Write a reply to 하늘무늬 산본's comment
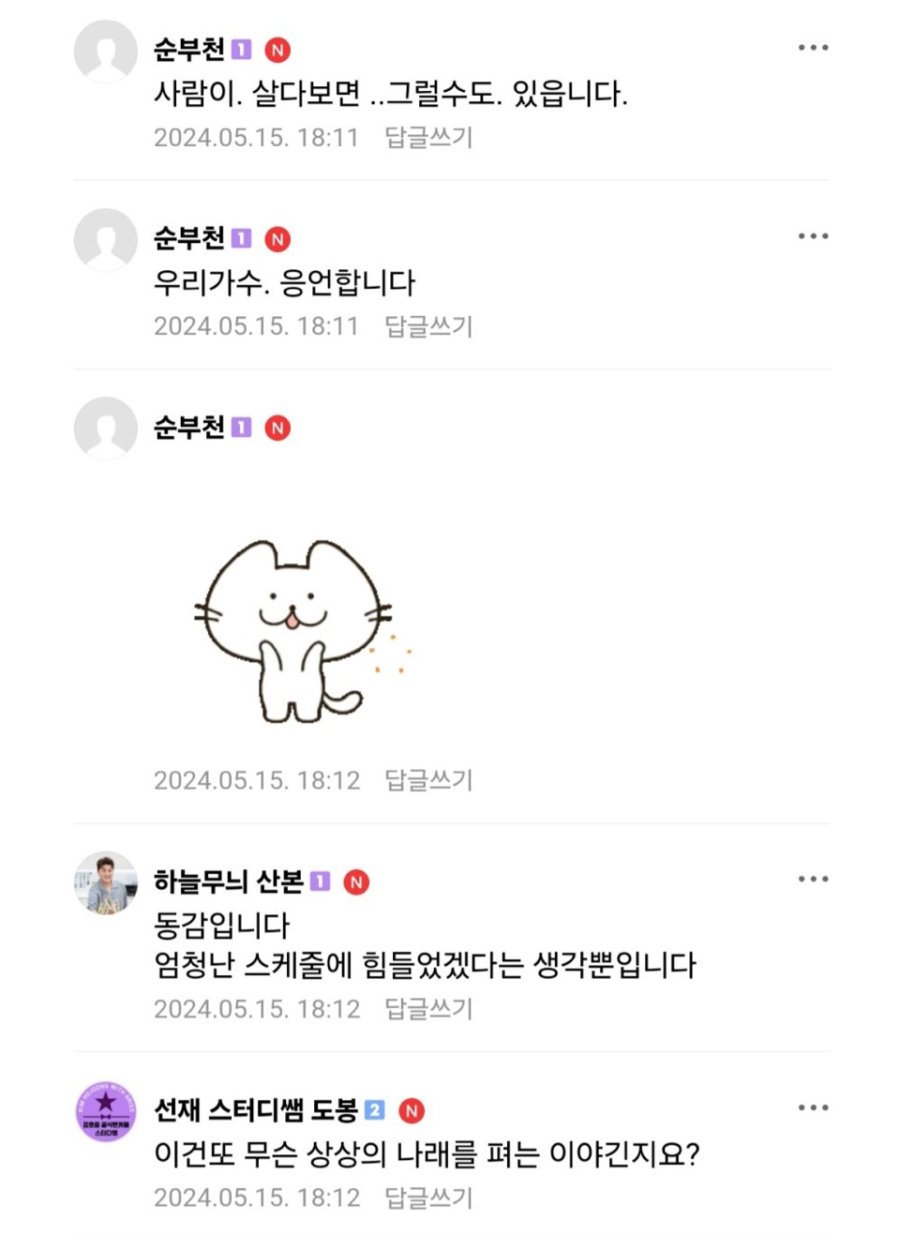This screenshot has width=900, height=1235. pos(428,1009)
